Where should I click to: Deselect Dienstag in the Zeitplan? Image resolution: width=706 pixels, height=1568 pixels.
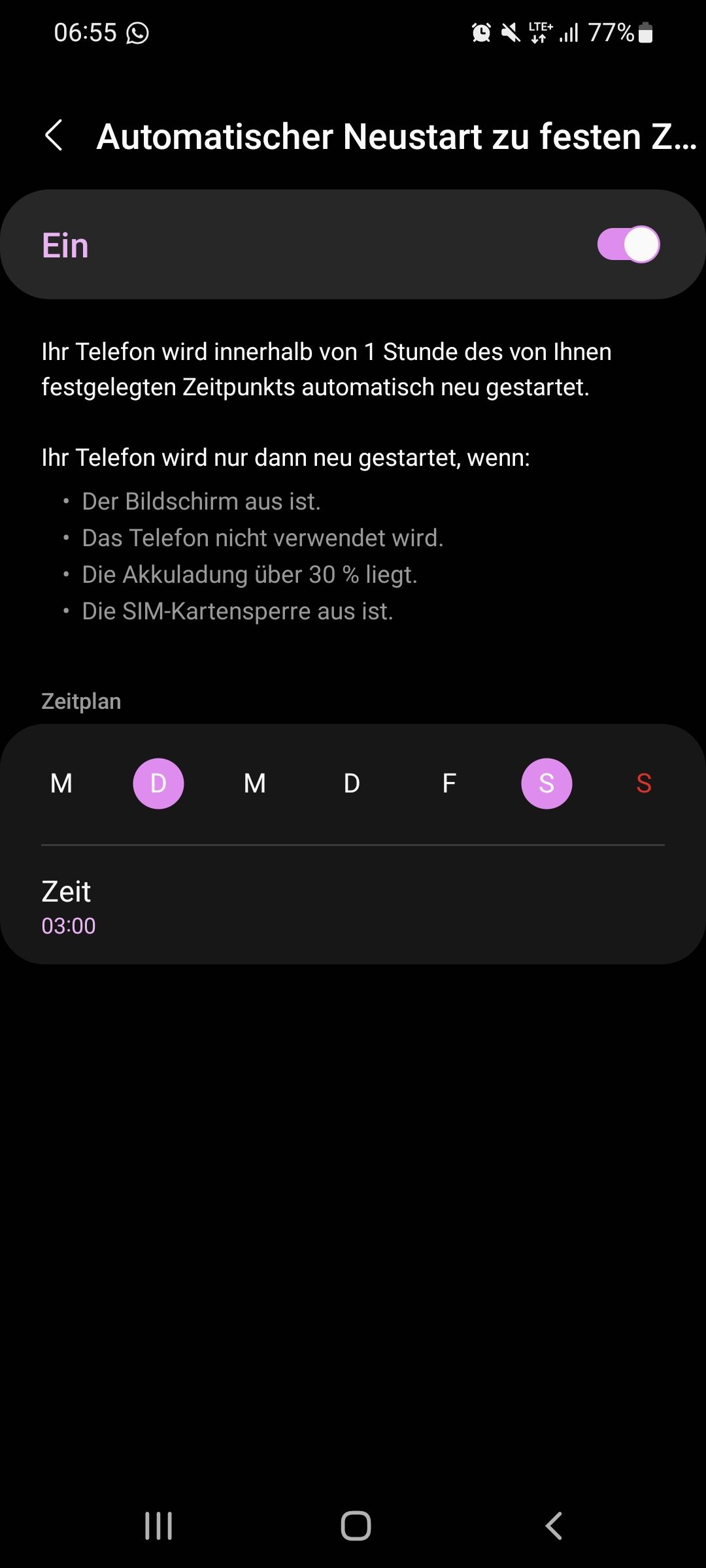(x=158, y=784)
